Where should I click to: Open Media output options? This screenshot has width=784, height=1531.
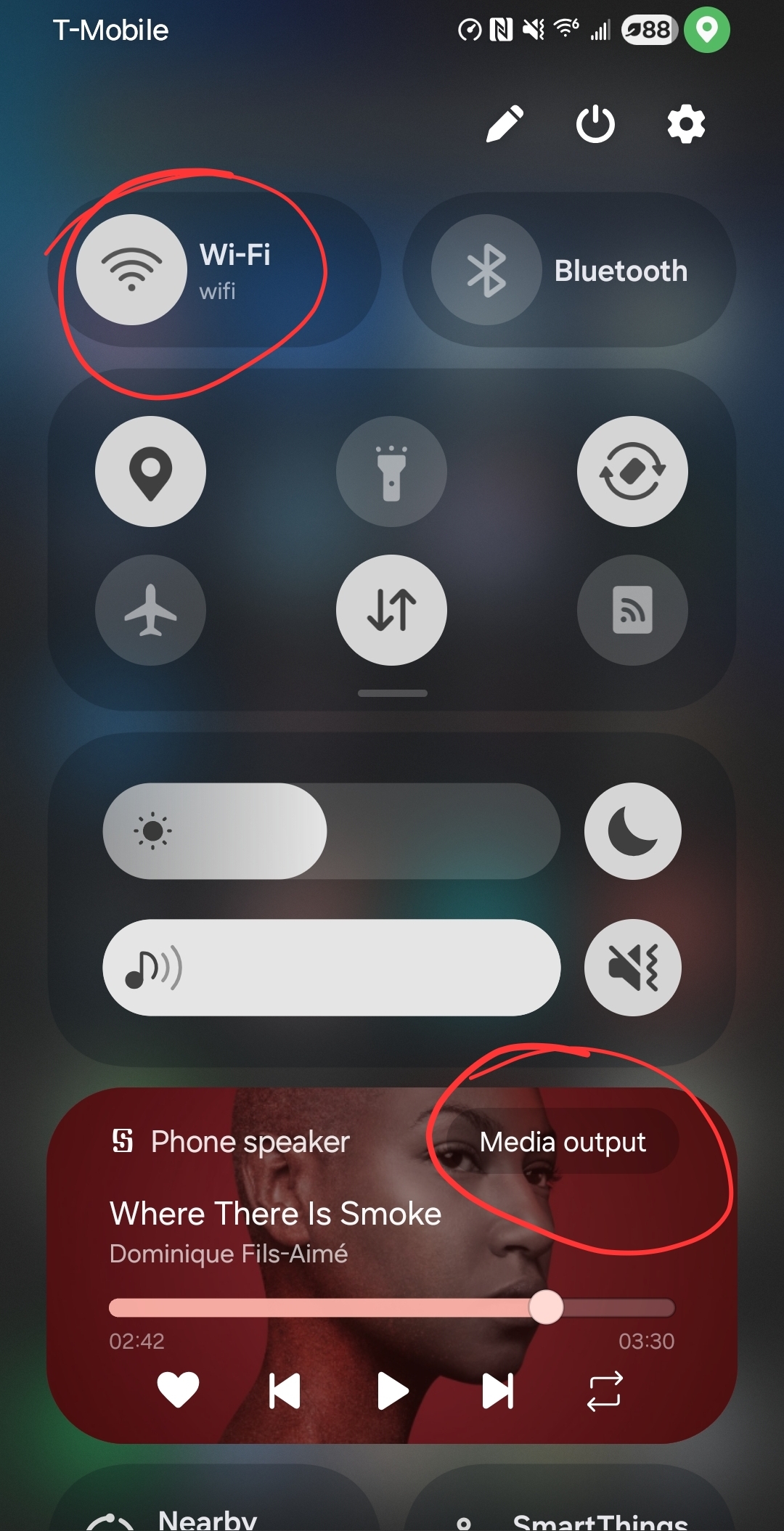tap(563, 1142)
